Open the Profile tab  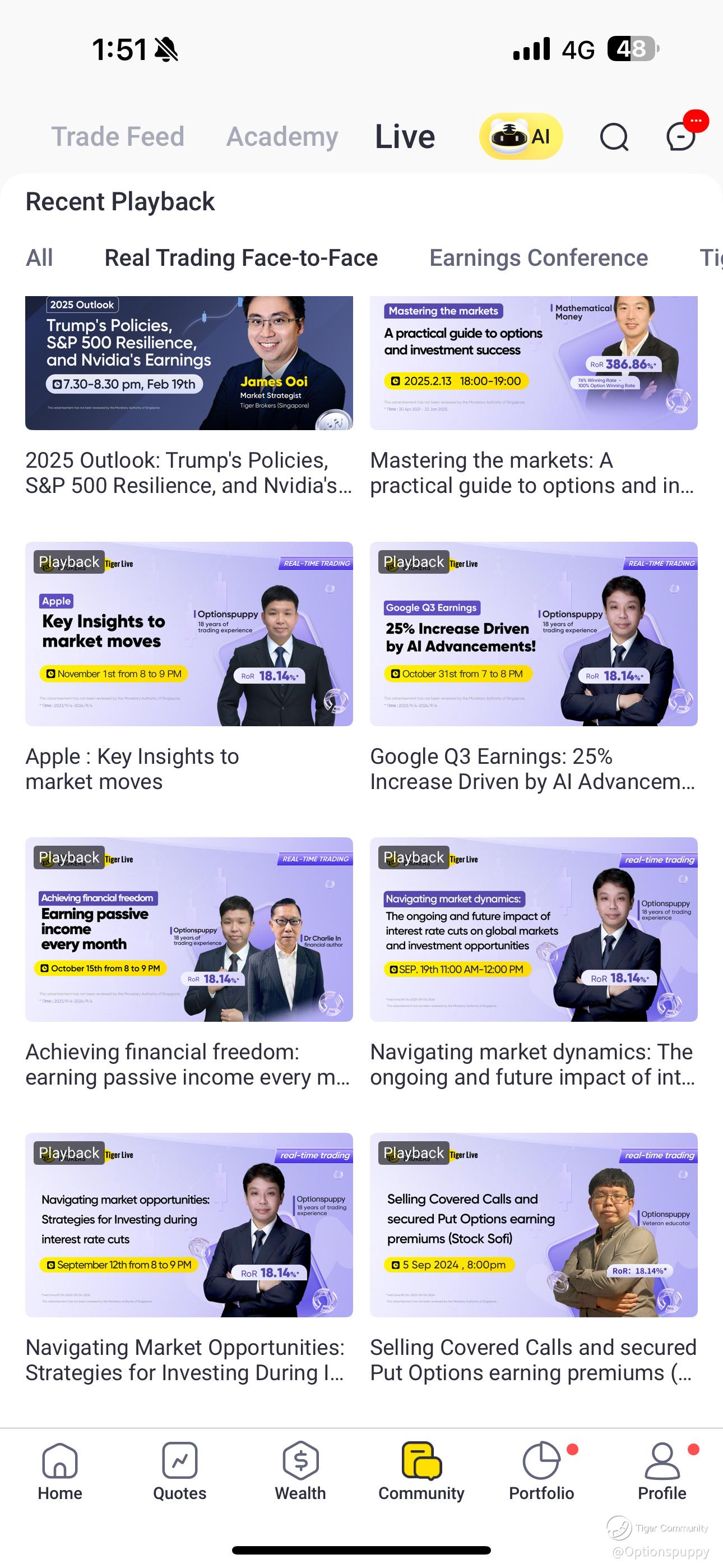pyautogui.click(x=661, y=1470)
